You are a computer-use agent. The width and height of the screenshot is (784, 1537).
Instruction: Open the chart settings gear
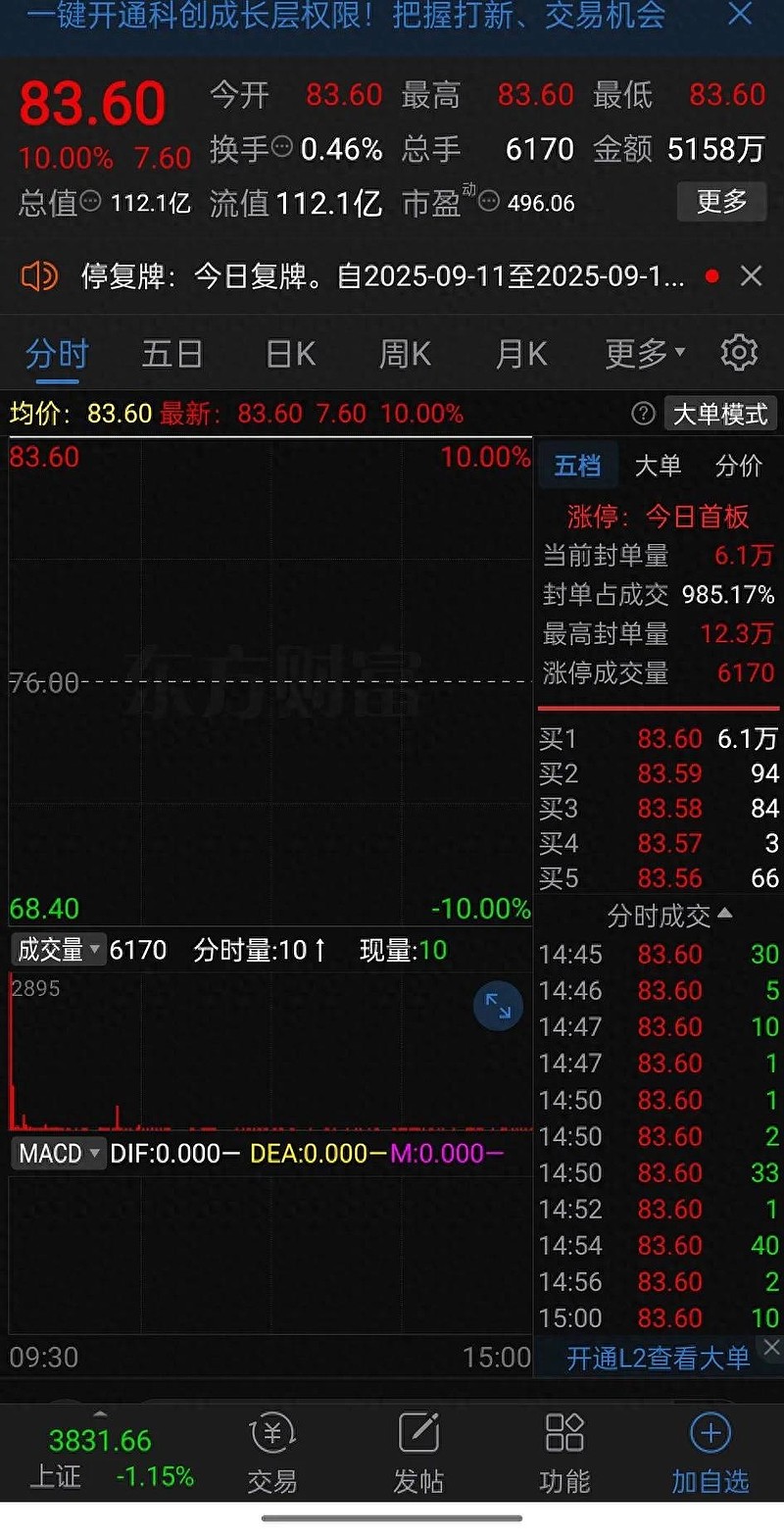739,353
